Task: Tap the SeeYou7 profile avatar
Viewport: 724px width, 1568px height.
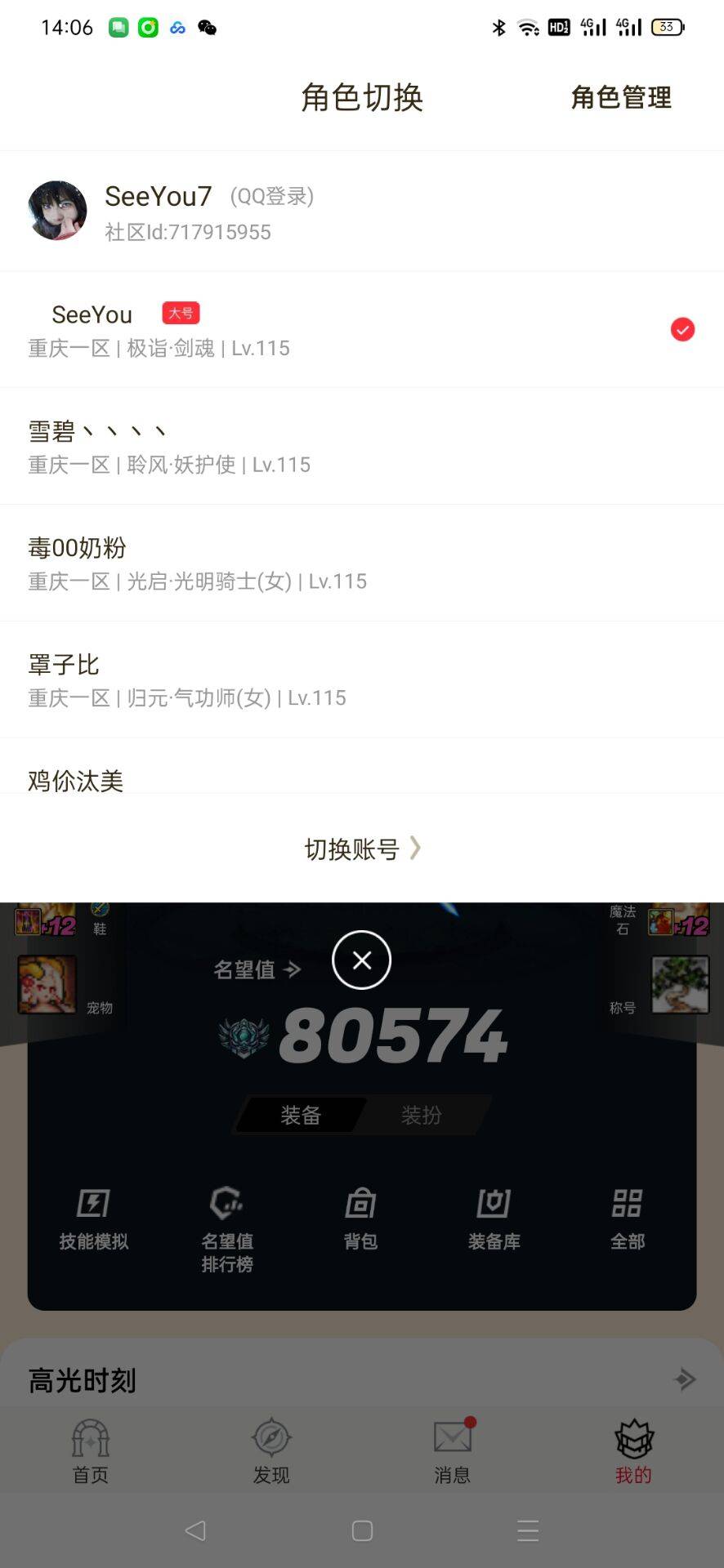Action: tap(57, 211)
